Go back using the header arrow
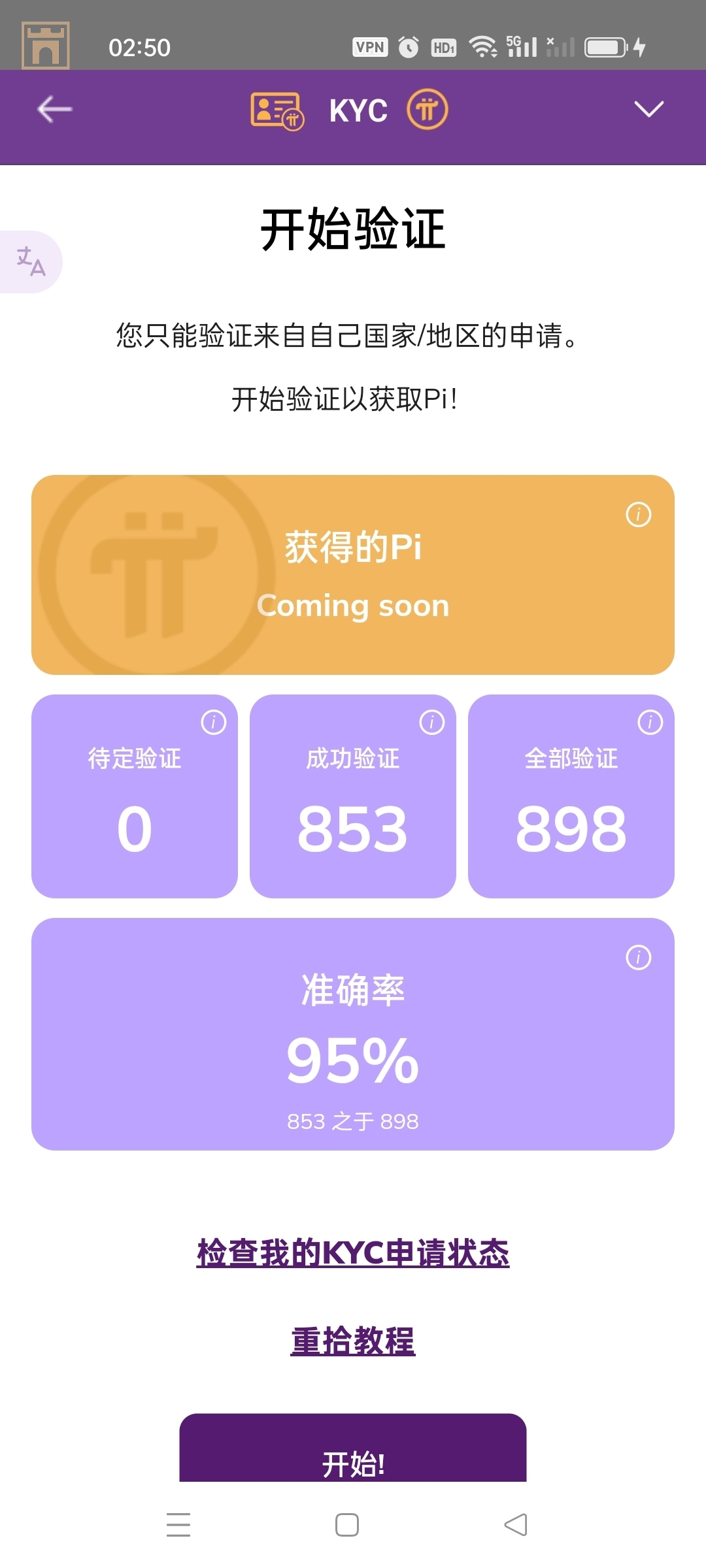 pyautogui.click(x=54, y=109)
